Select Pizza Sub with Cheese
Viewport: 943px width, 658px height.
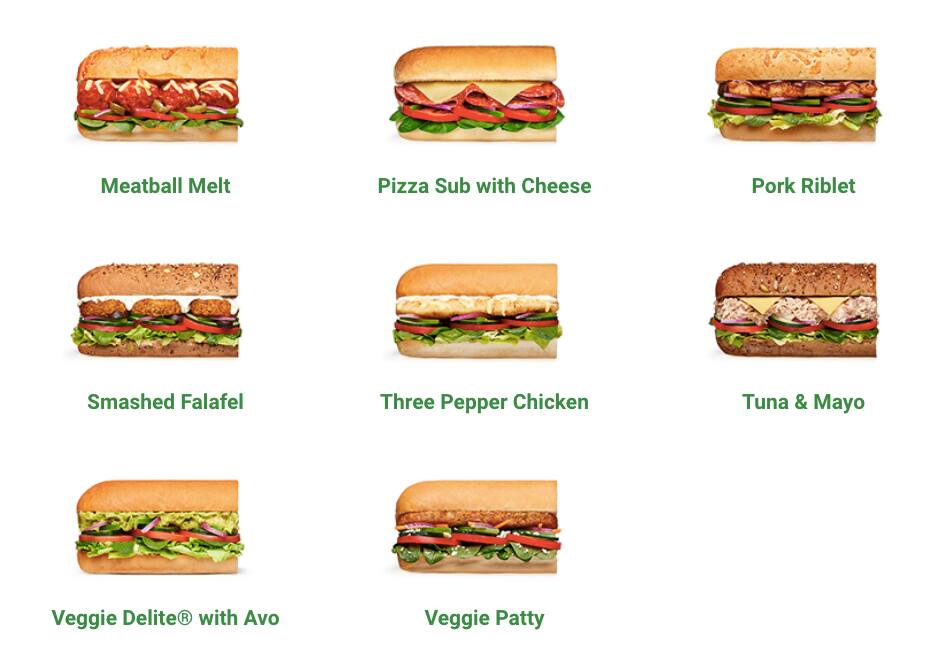(477, 95)
